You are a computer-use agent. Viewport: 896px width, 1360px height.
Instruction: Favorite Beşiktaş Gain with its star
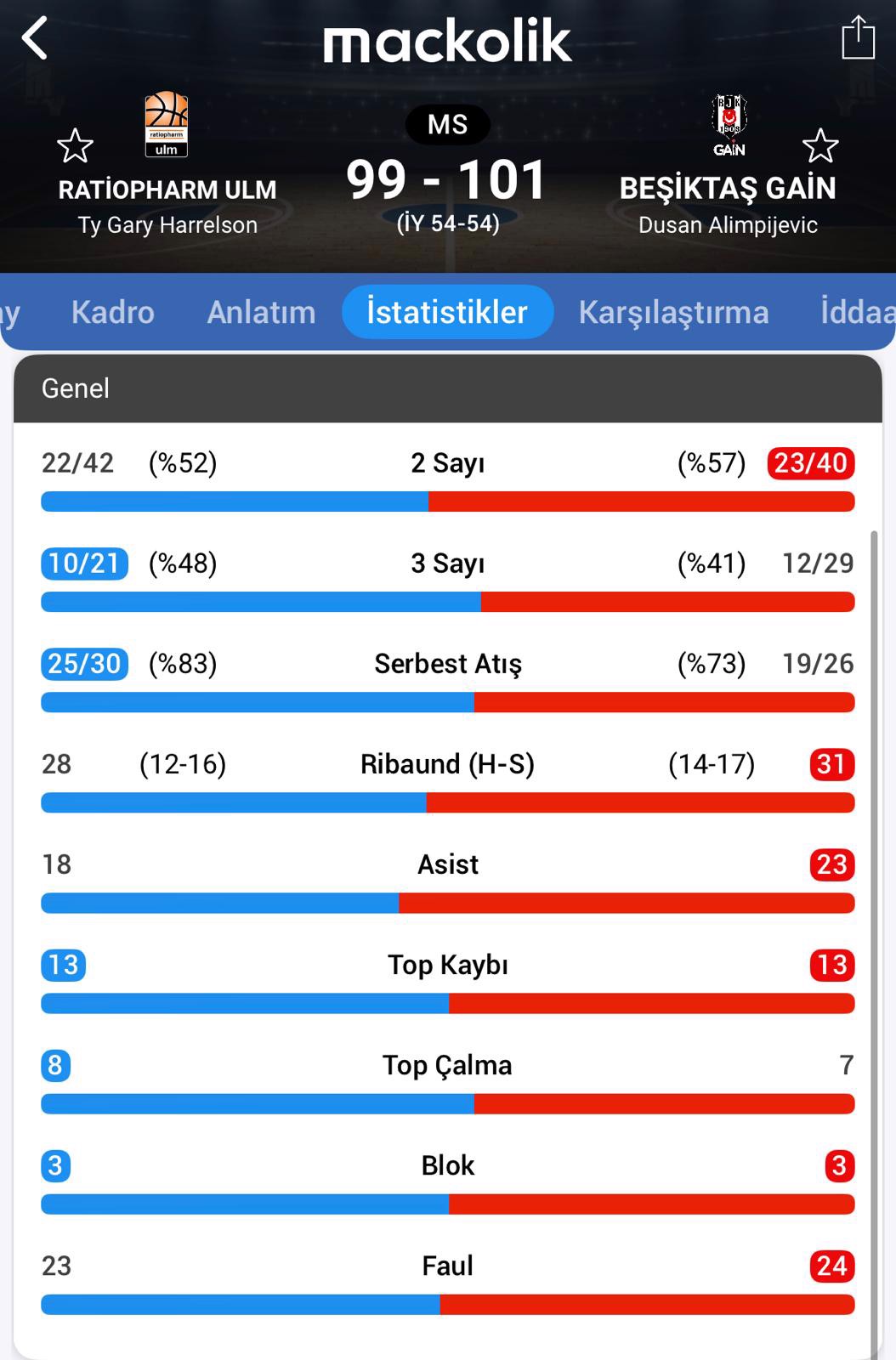pyautogui.click(x=820, y=145)
